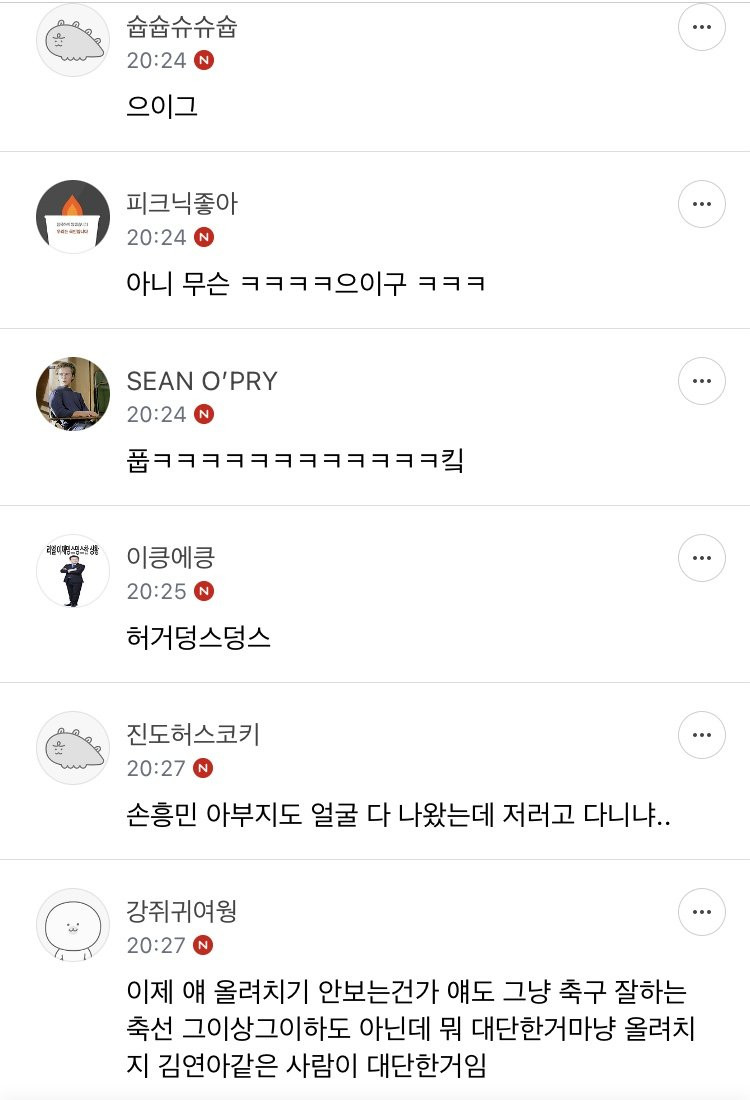Screen dimensions: 750x1100
Task: Open the more options for 강쥐귀여웡's comment
Action: (702, 912)
